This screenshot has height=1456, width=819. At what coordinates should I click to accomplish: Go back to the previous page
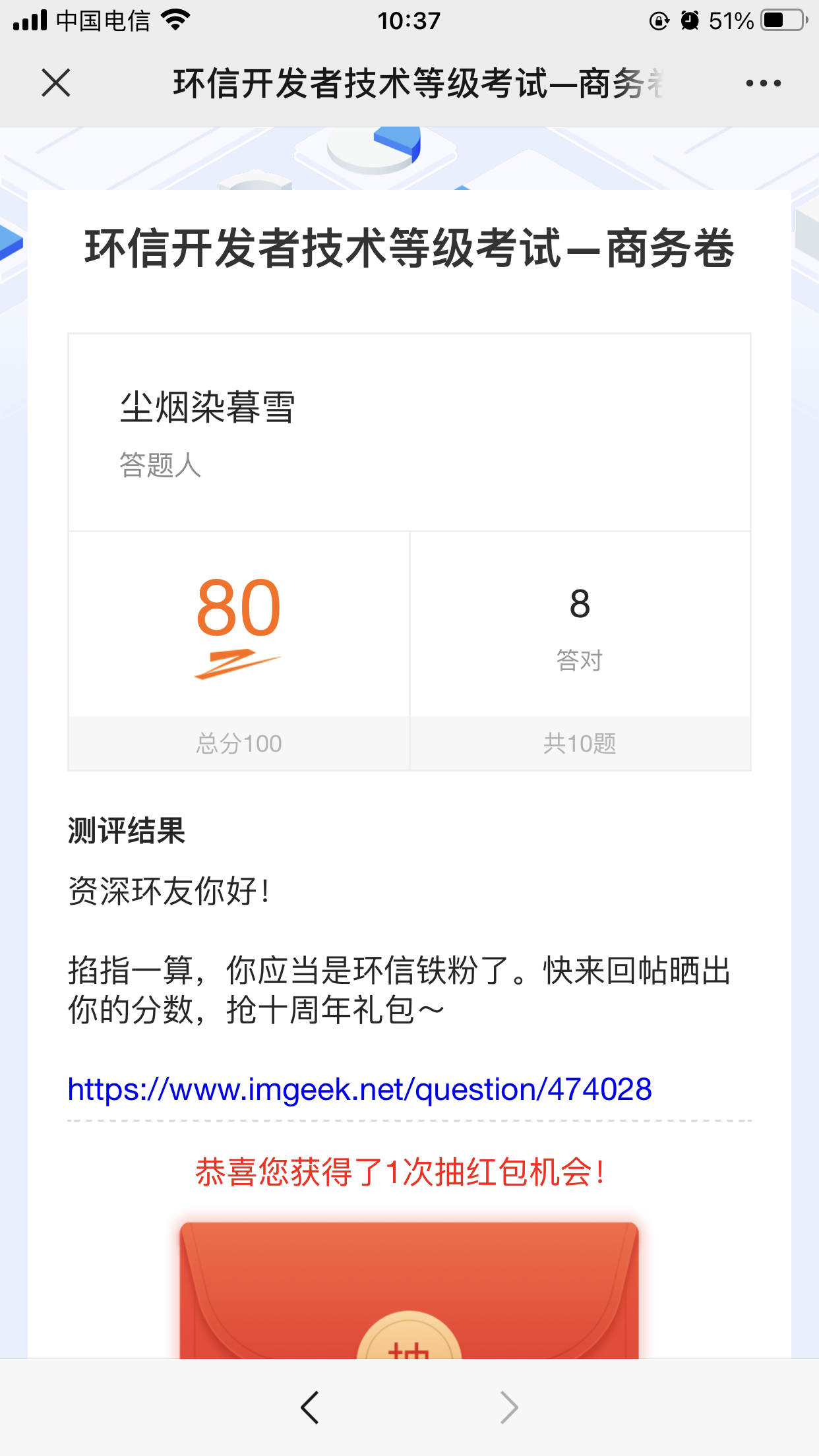point(310,1407)
